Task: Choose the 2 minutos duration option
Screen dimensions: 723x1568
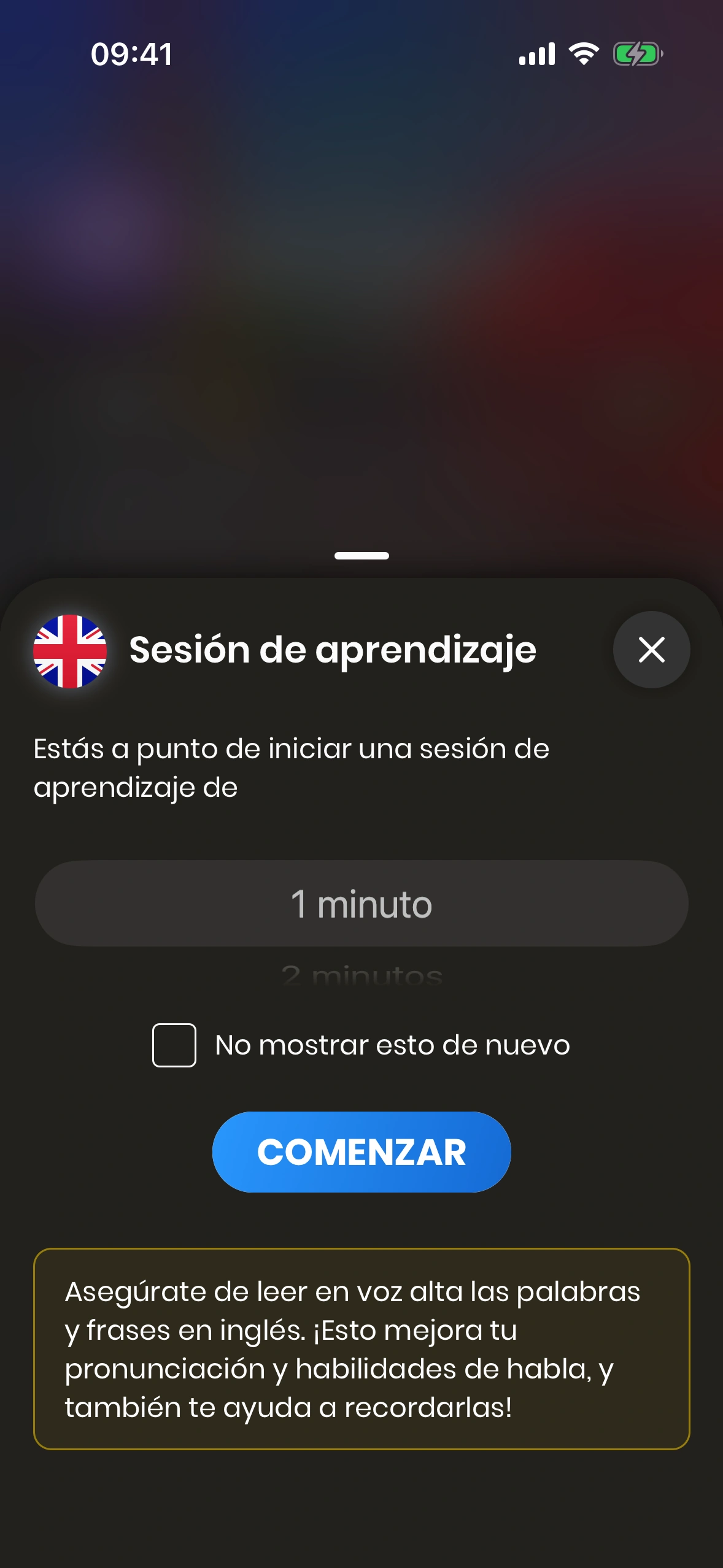Action: [361, 975]
